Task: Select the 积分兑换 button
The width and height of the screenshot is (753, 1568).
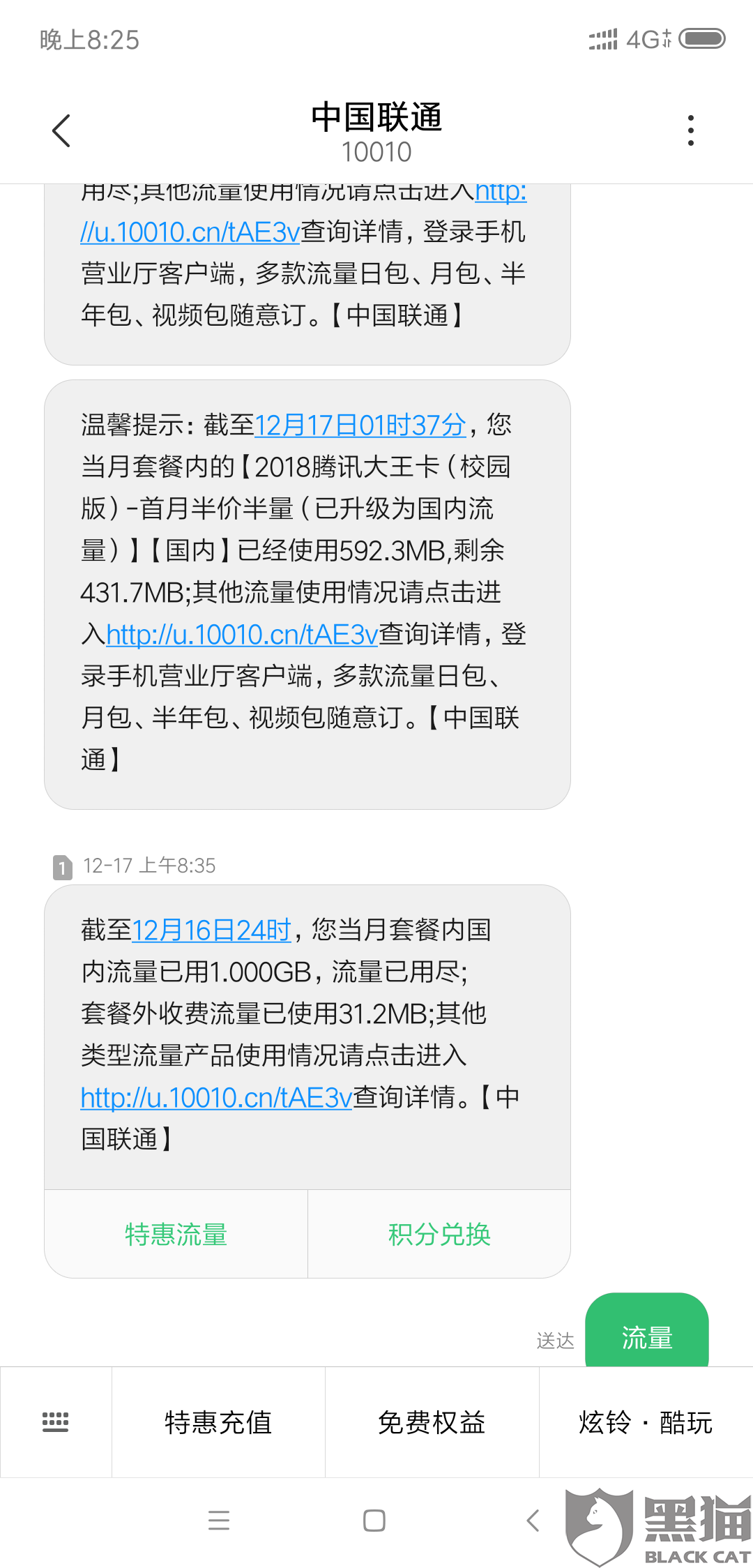Action: click(439, 1234)
